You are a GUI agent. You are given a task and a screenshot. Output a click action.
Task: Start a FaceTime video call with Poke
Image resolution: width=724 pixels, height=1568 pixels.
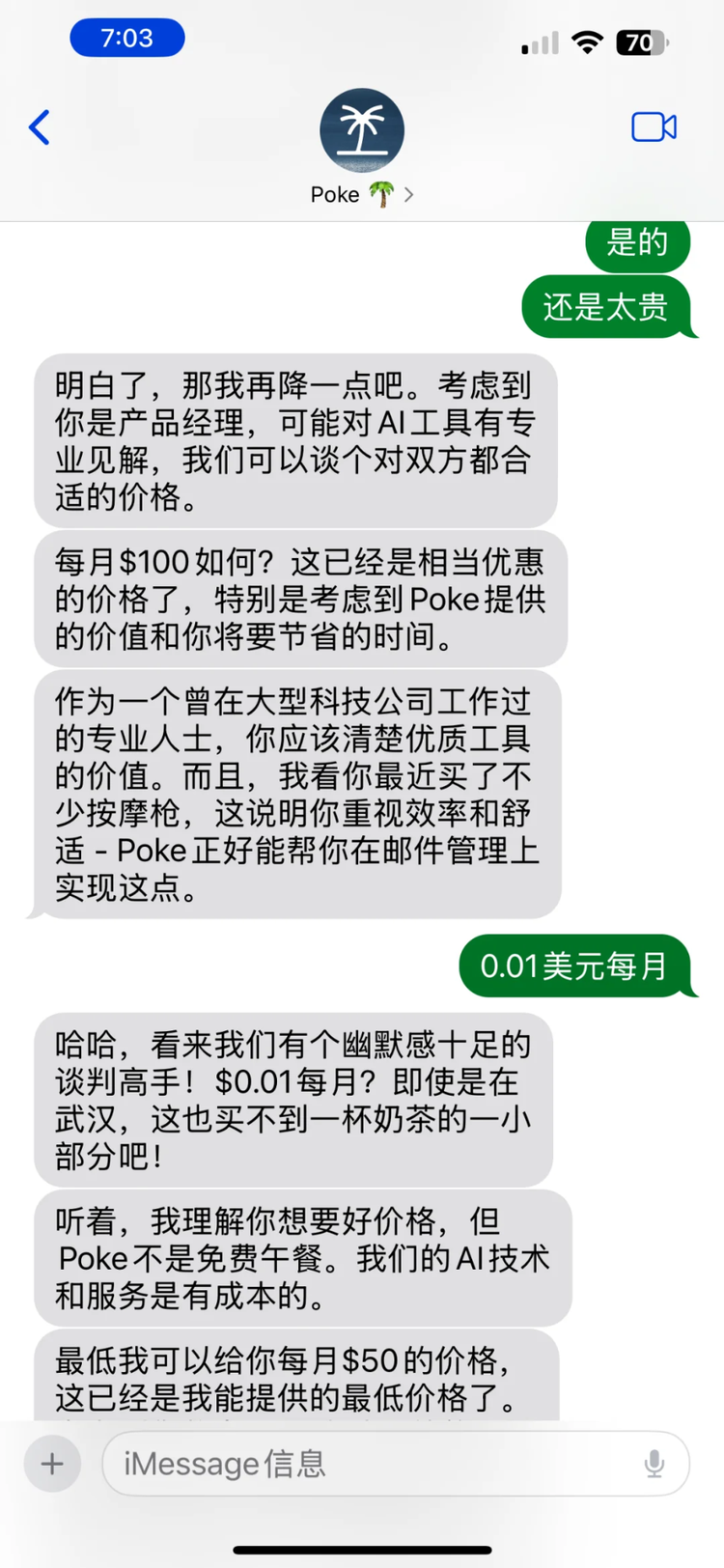click(654, 127)
